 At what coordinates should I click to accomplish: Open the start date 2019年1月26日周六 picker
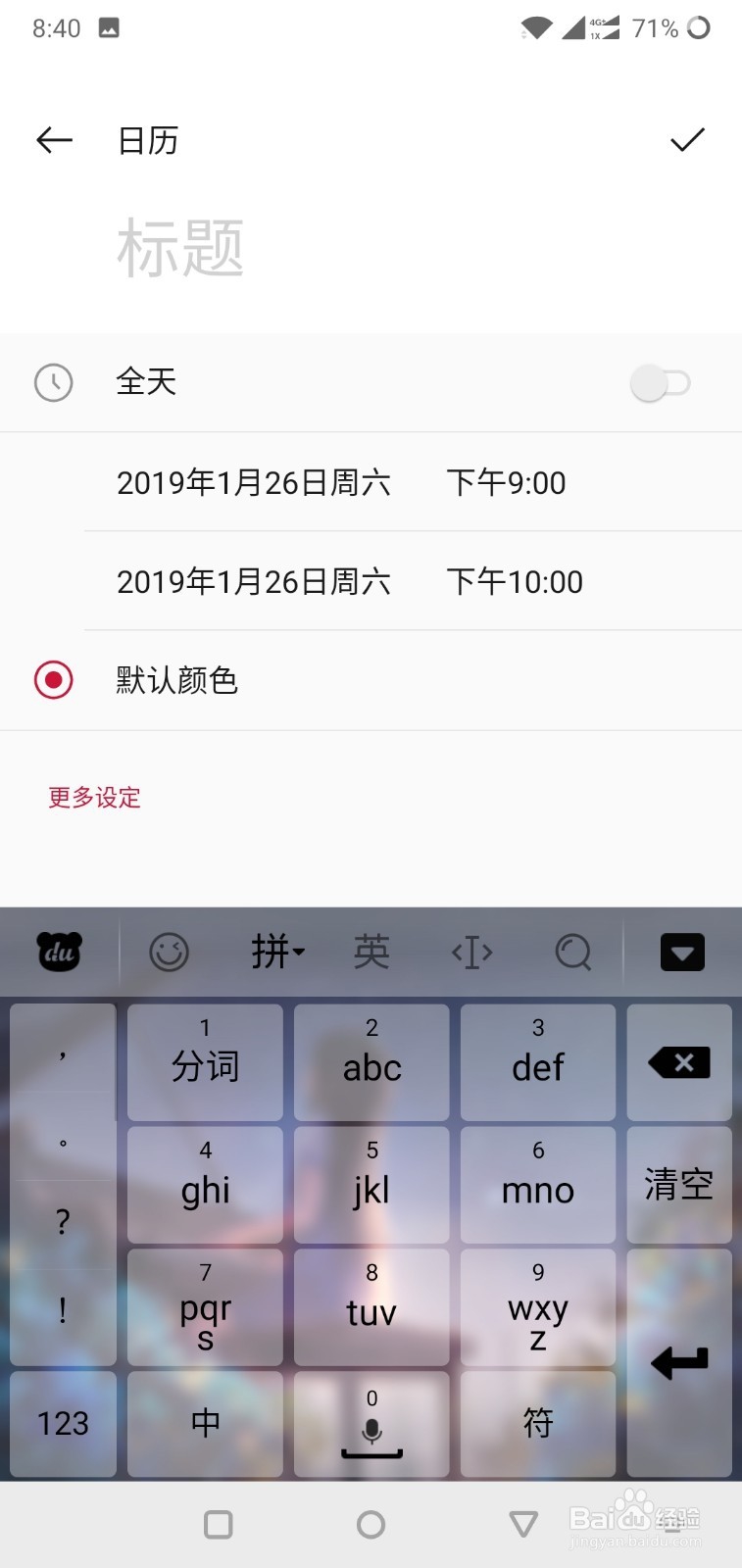coord(254,482)
